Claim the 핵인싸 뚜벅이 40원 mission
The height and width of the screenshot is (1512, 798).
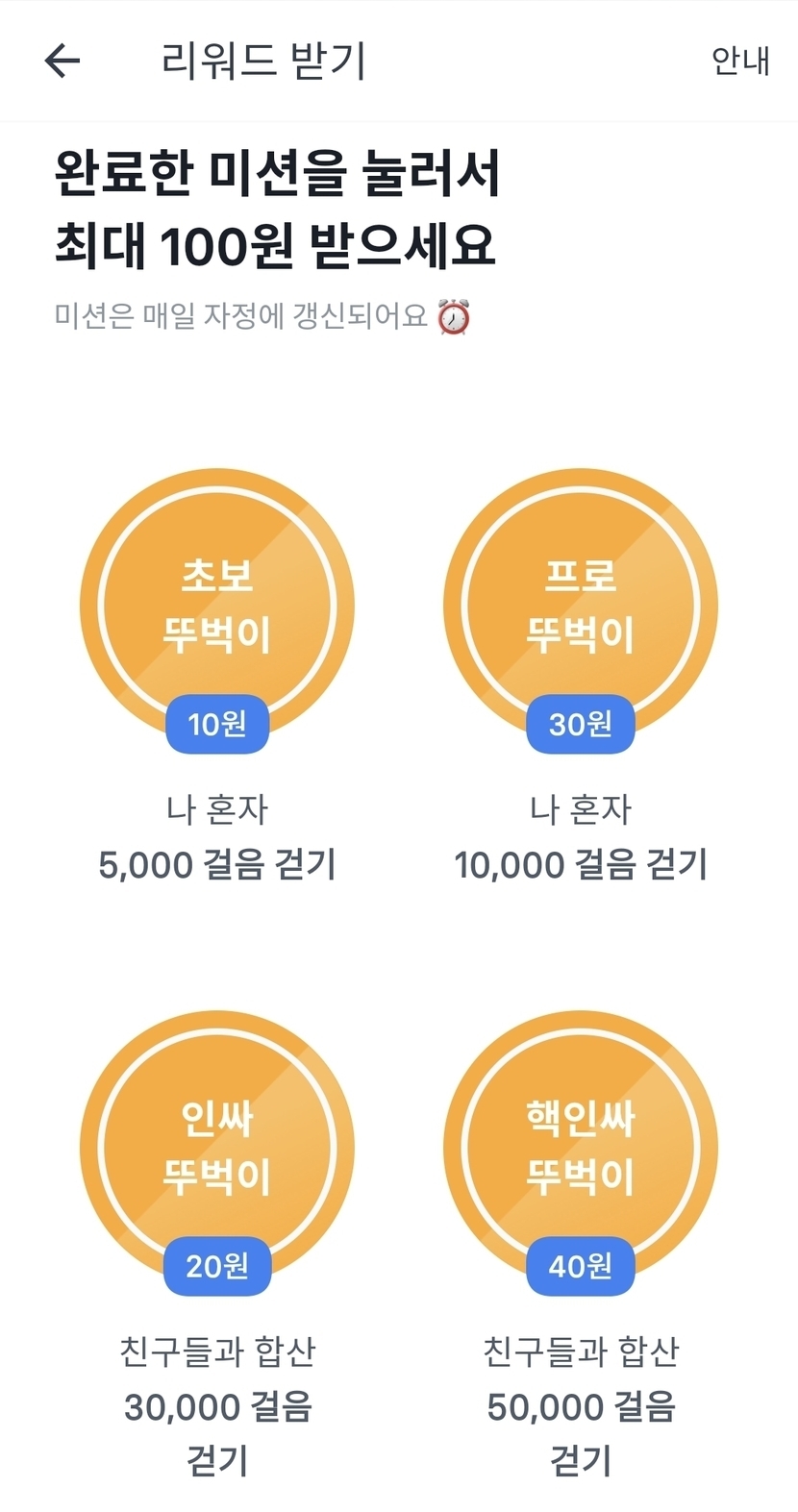click(580, 1148)
